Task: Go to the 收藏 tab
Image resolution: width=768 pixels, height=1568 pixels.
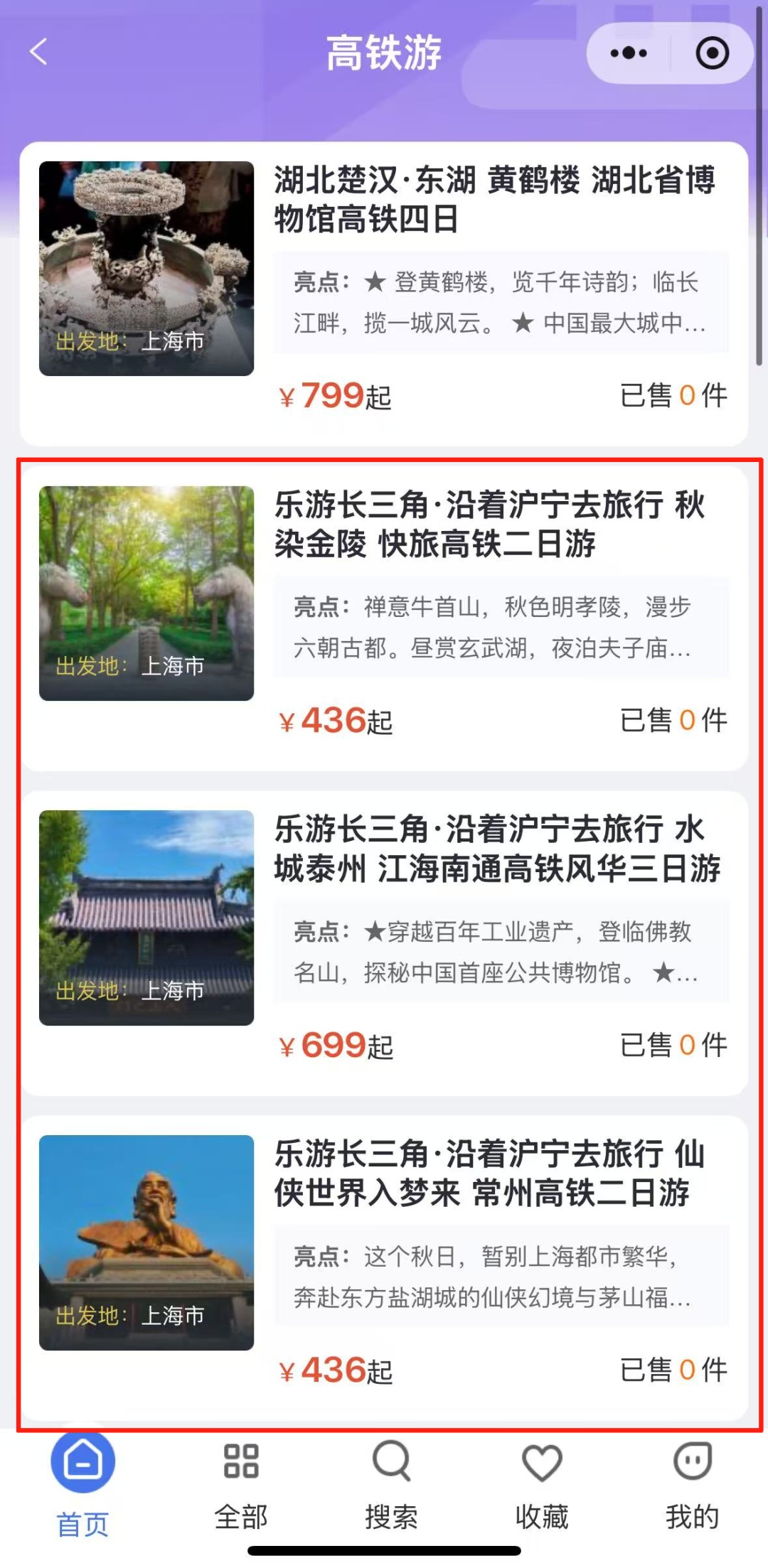Action: coord(542,1486)
